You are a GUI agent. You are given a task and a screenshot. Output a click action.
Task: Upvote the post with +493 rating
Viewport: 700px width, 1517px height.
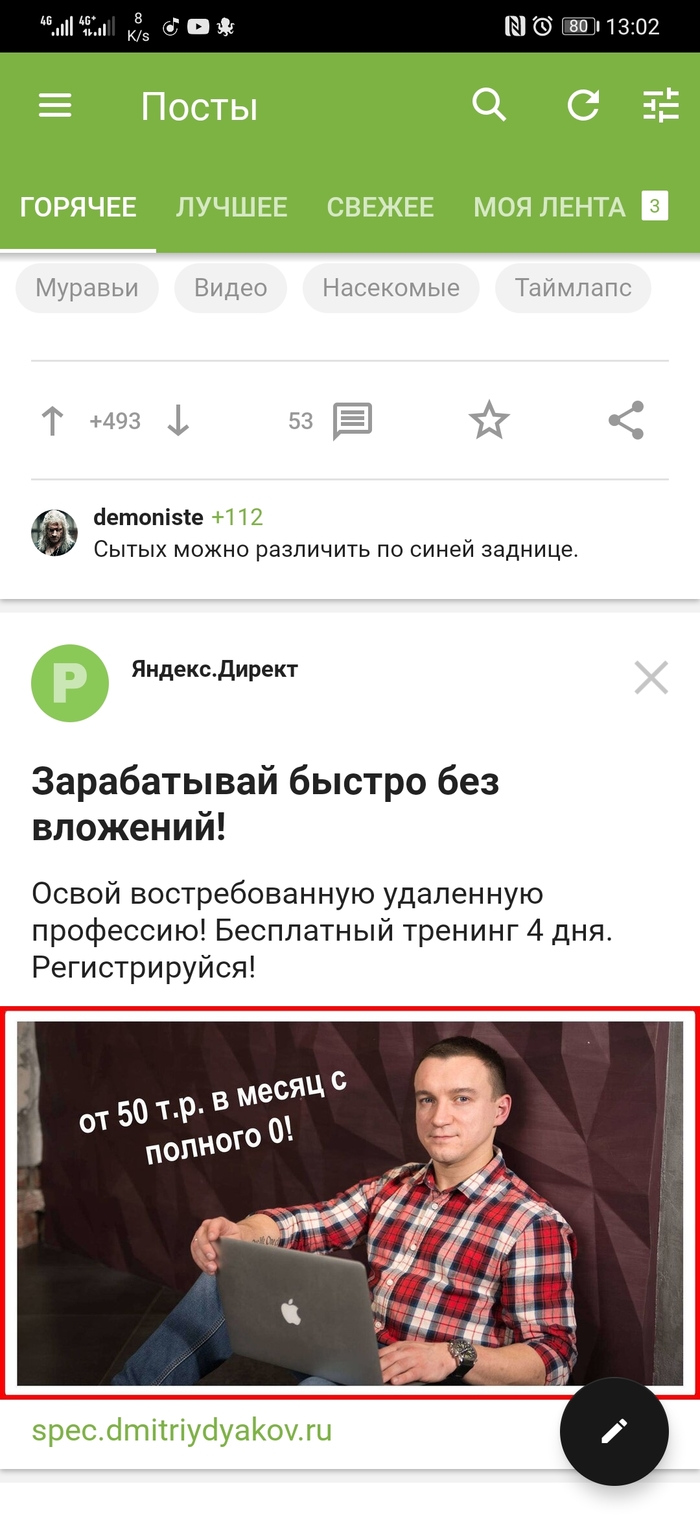(x=52, y=421)
